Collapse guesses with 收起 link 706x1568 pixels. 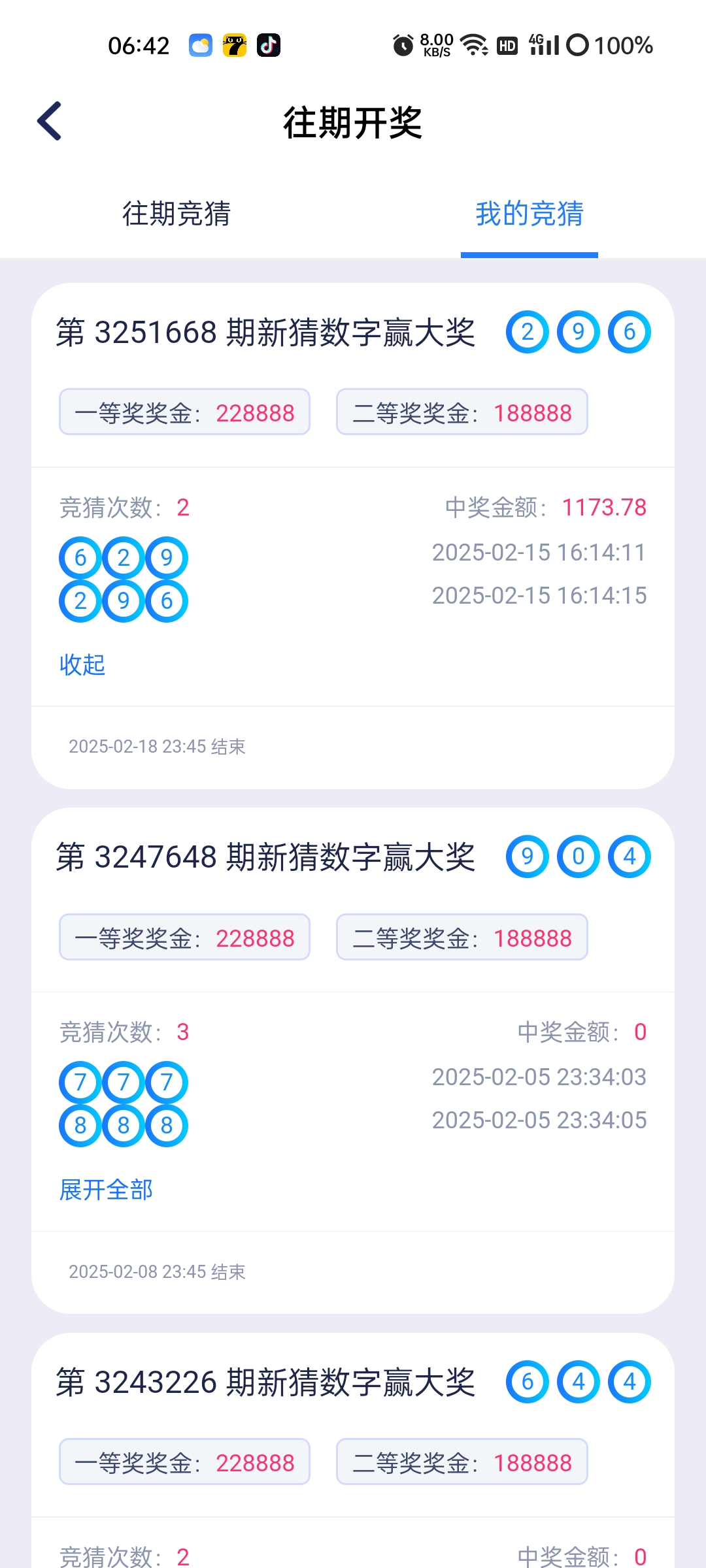pos(82,664)
